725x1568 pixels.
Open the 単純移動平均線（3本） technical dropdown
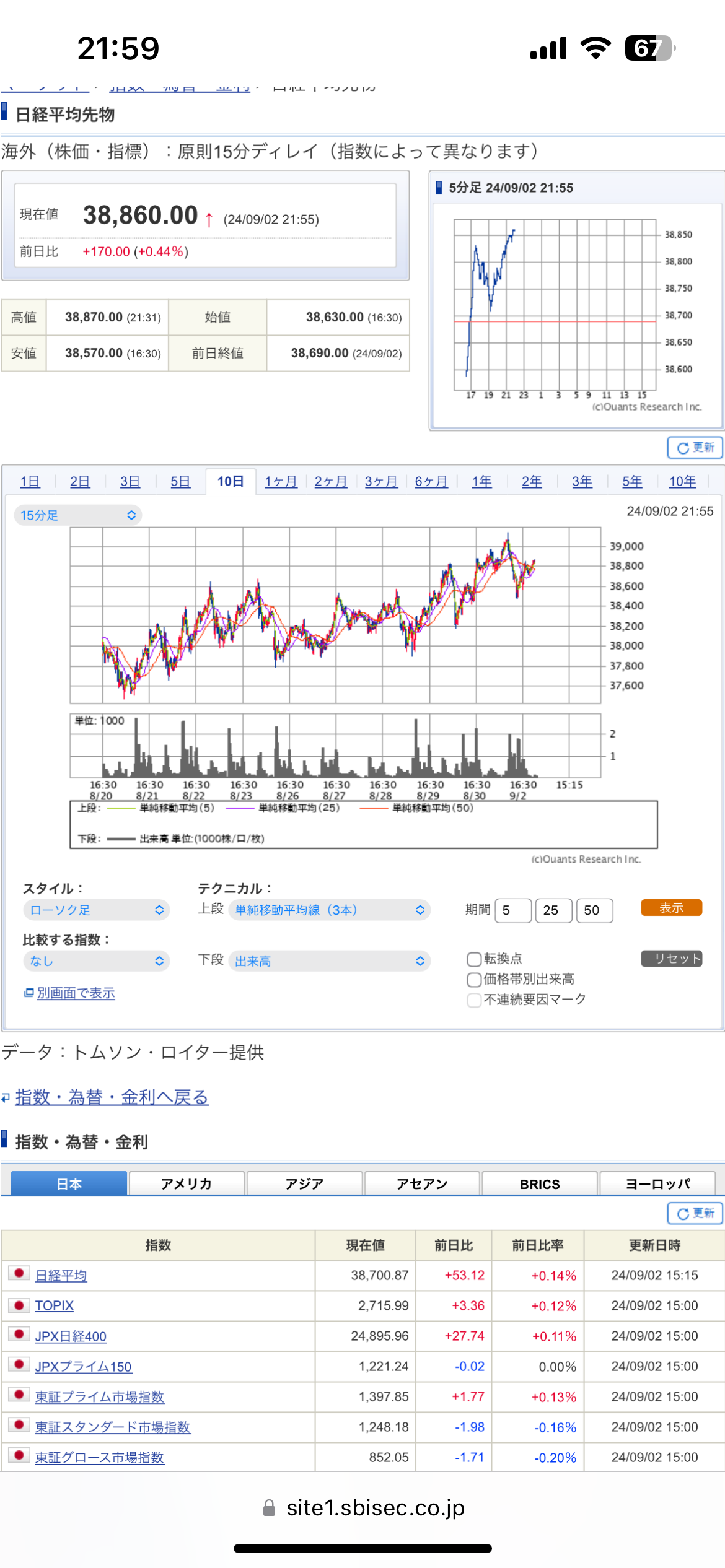tap(329, 910)
